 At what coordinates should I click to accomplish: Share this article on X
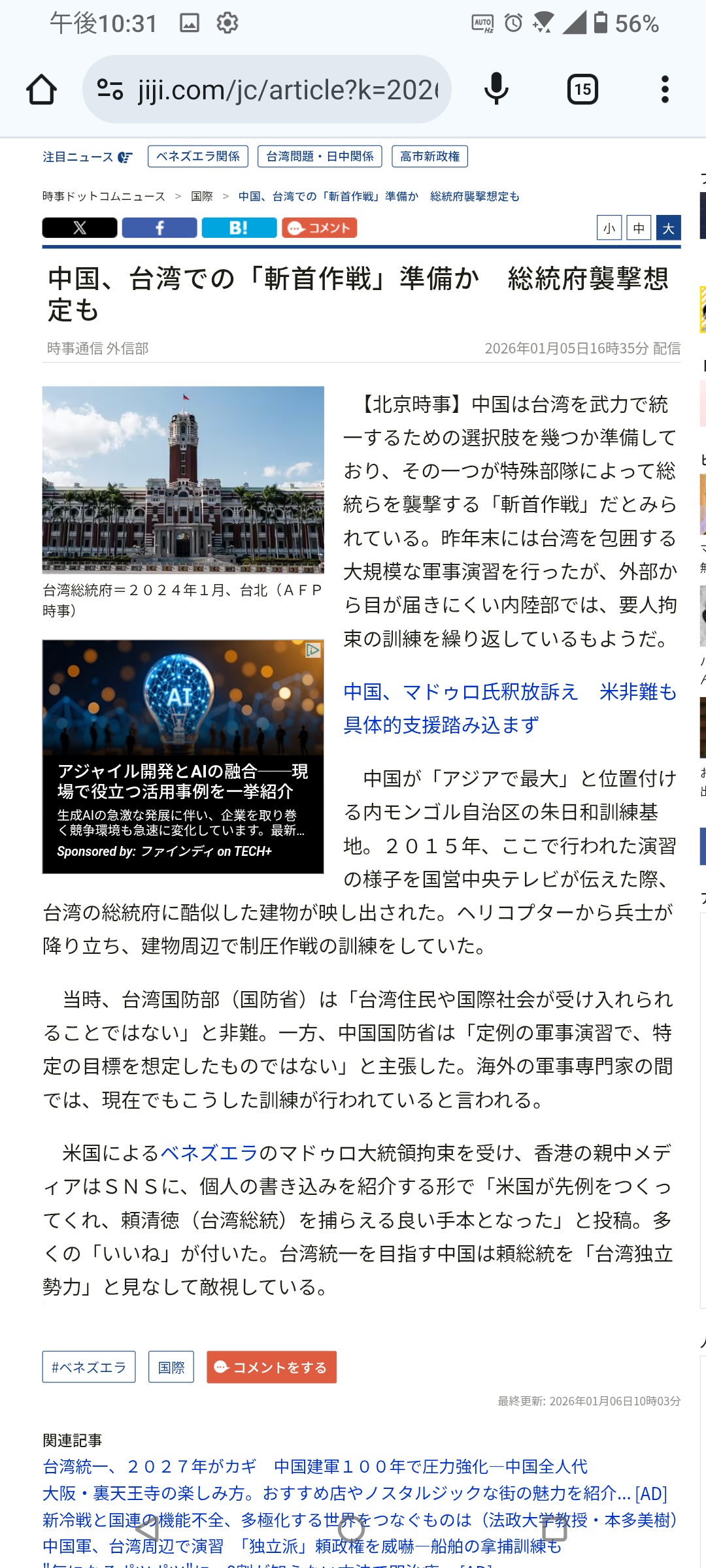[80, 228]
